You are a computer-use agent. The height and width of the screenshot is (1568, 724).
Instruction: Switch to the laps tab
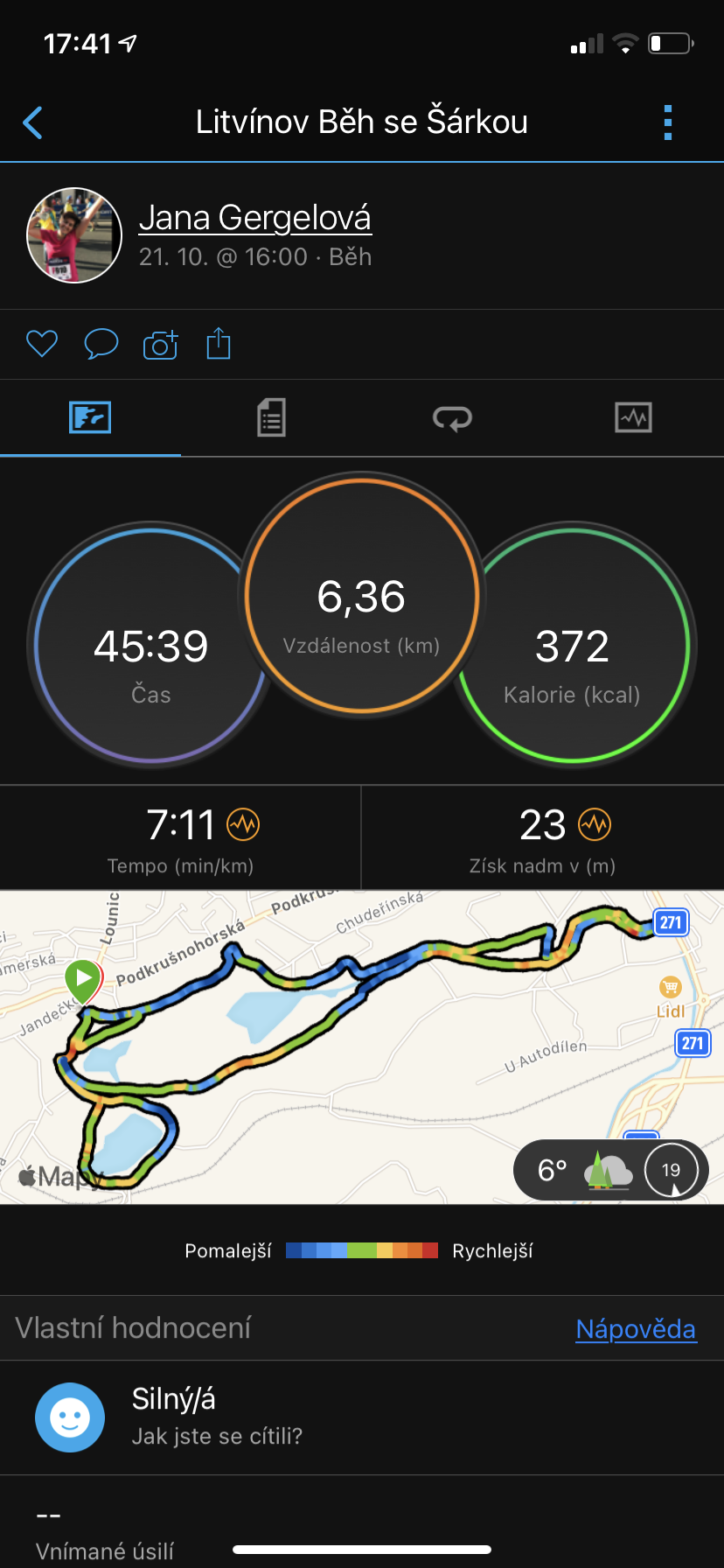point(453,418)
